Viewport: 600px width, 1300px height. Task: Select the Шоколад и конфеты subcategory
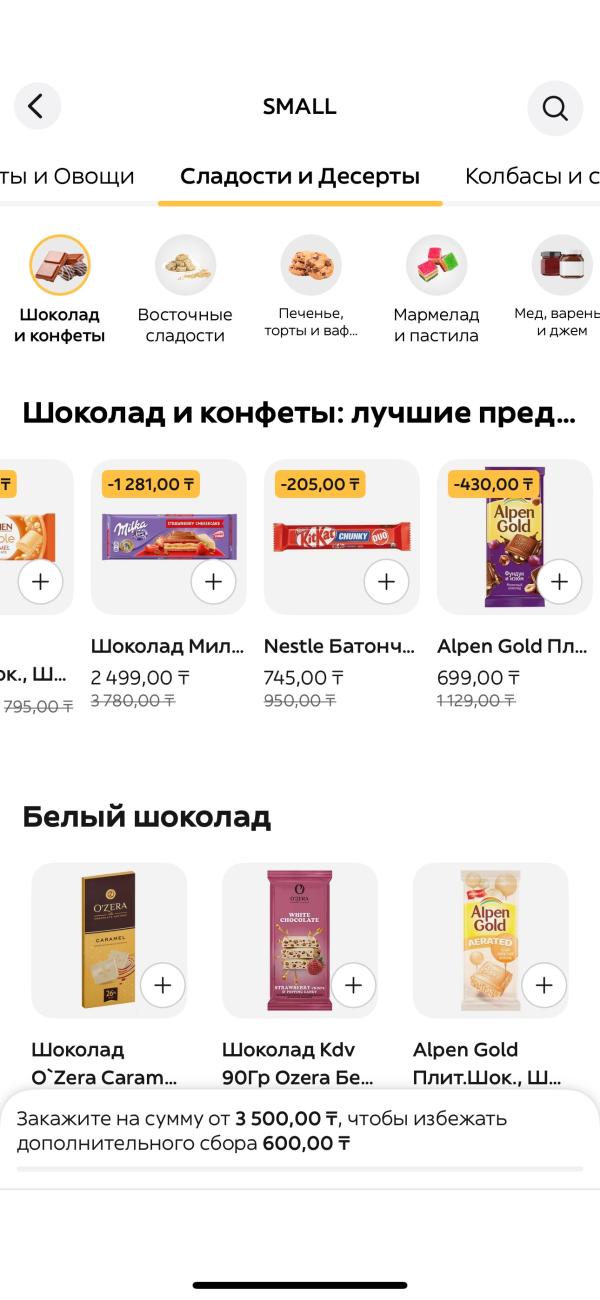point(60,291)
